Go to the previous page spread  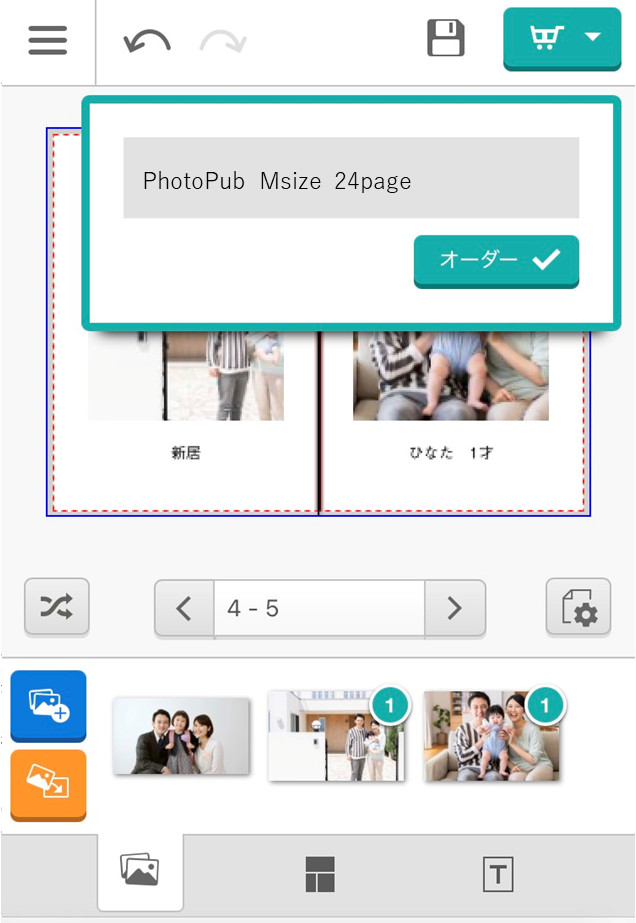click(x=184, y=608)
